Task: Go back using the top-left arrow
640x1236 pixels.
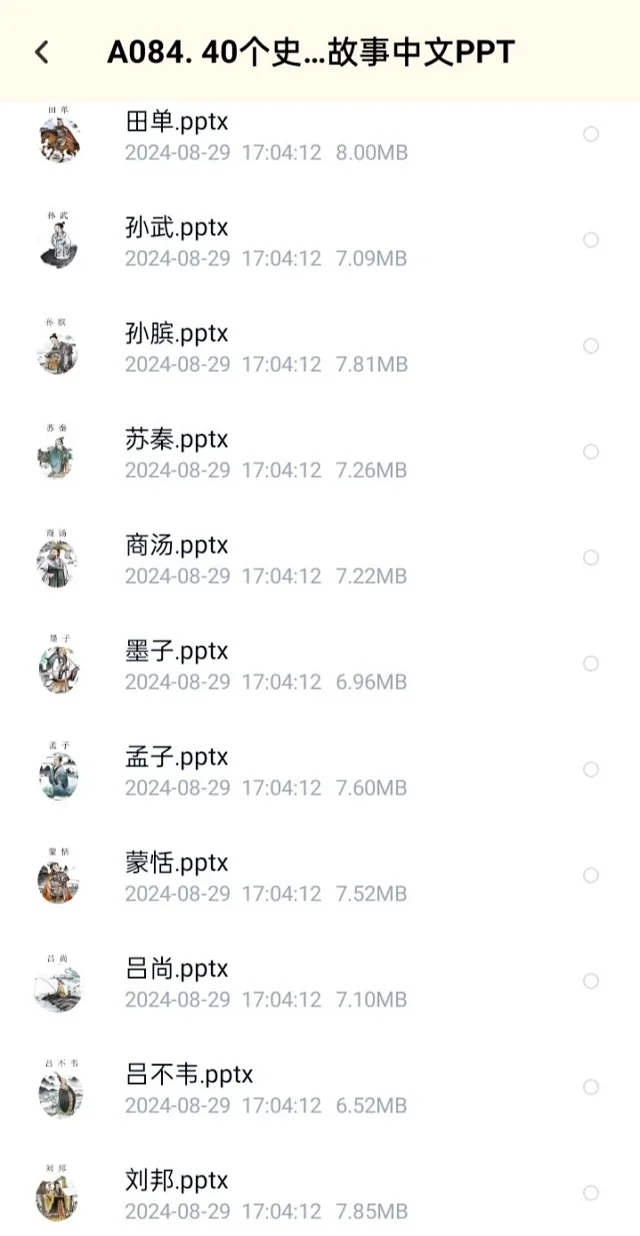Action: point(41,52)
